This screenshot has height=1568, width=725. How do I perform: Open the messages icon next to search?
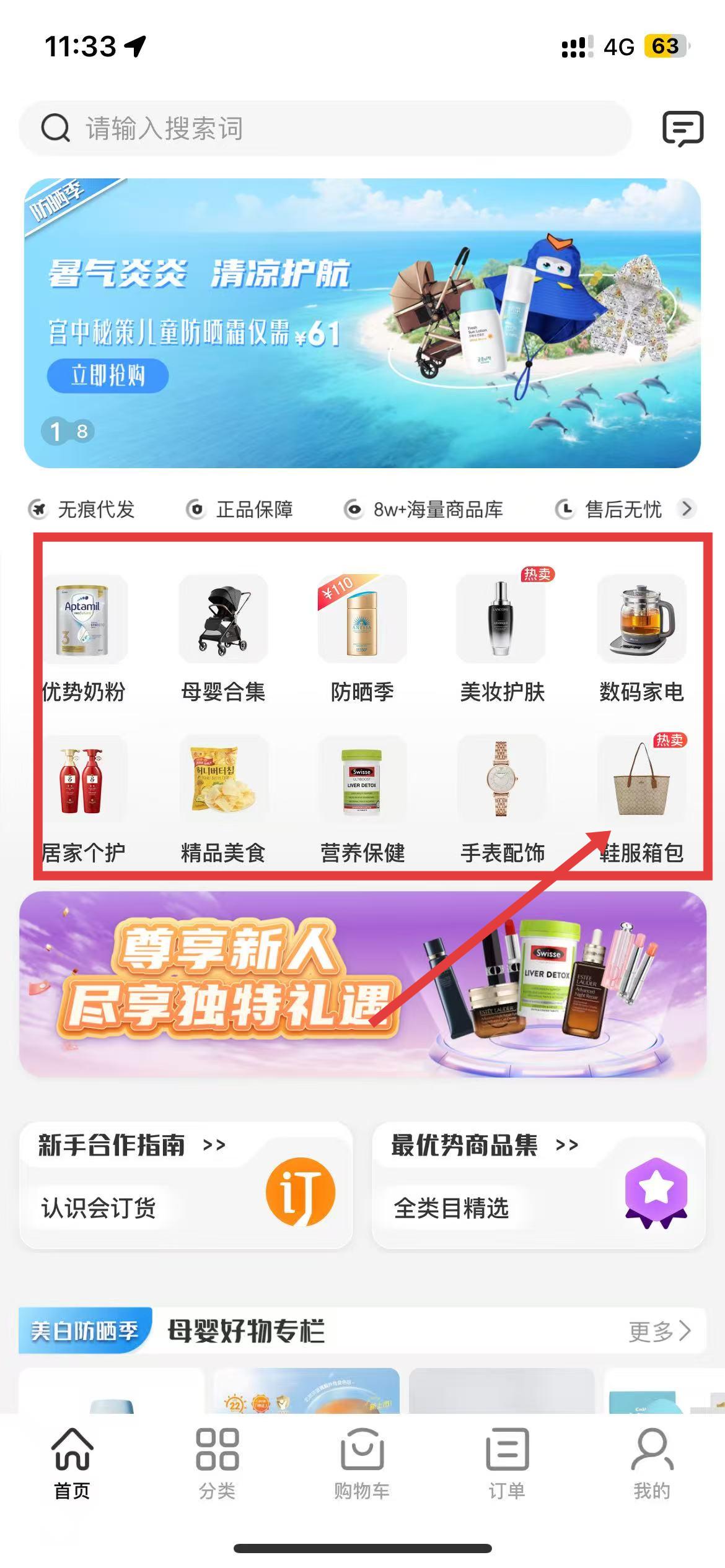click(x=682, y=128)
